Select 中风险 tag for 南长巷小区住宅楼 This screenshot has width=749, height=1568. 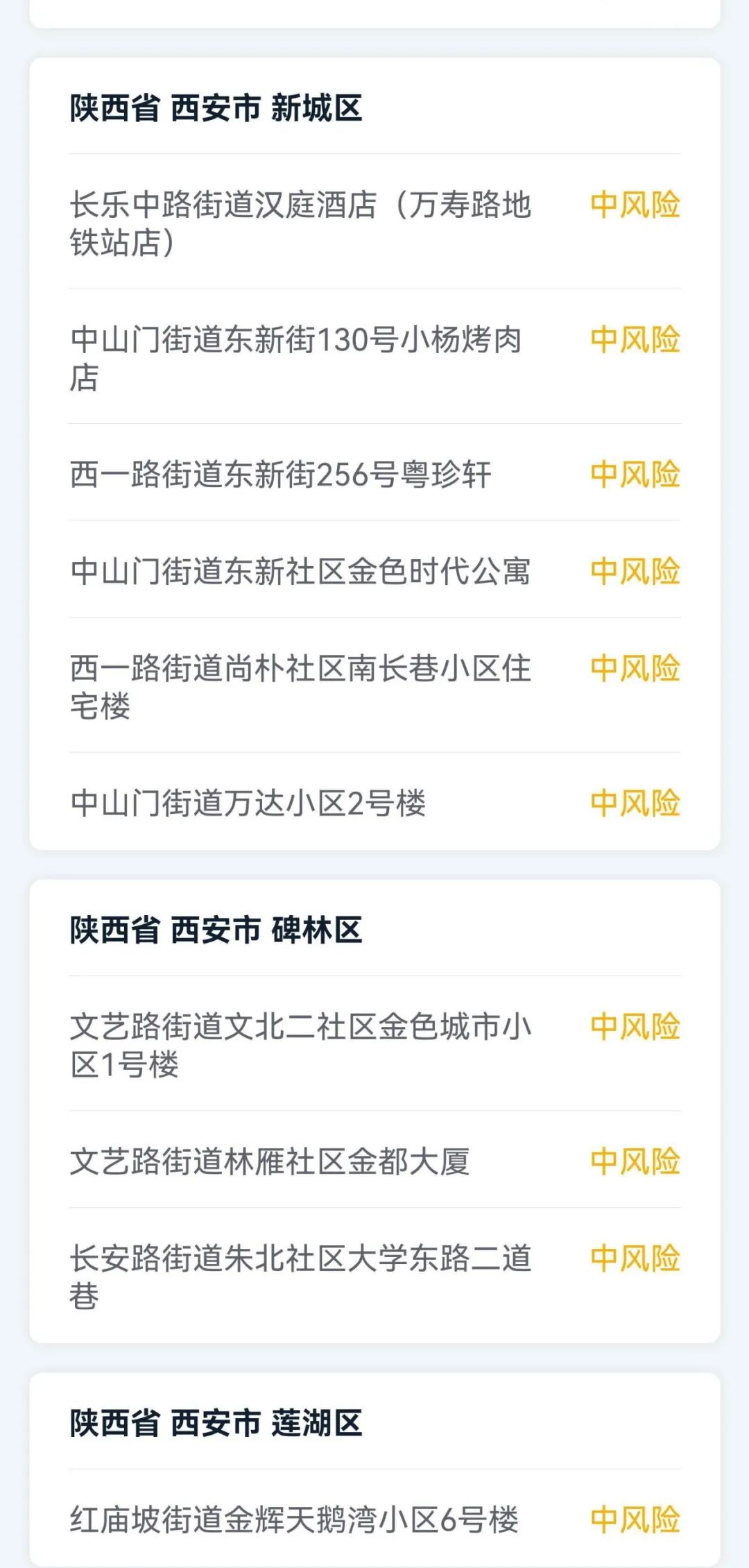point(635,668)
